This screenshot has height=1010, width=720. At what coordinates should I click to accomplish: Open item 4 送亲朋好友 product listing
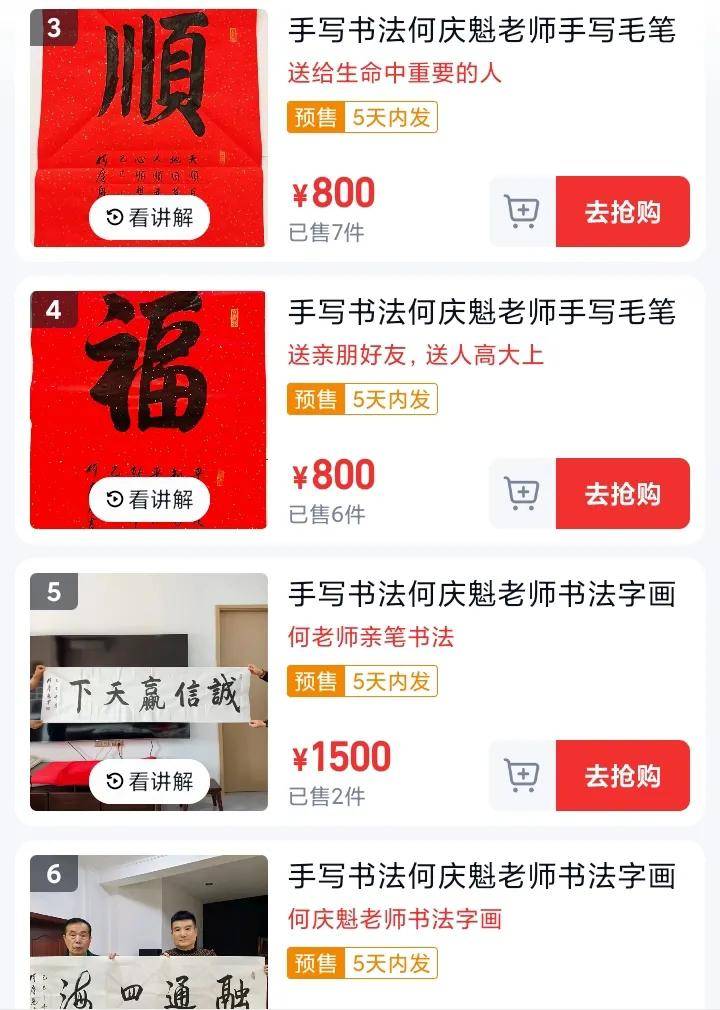click(x=481, y=312)
